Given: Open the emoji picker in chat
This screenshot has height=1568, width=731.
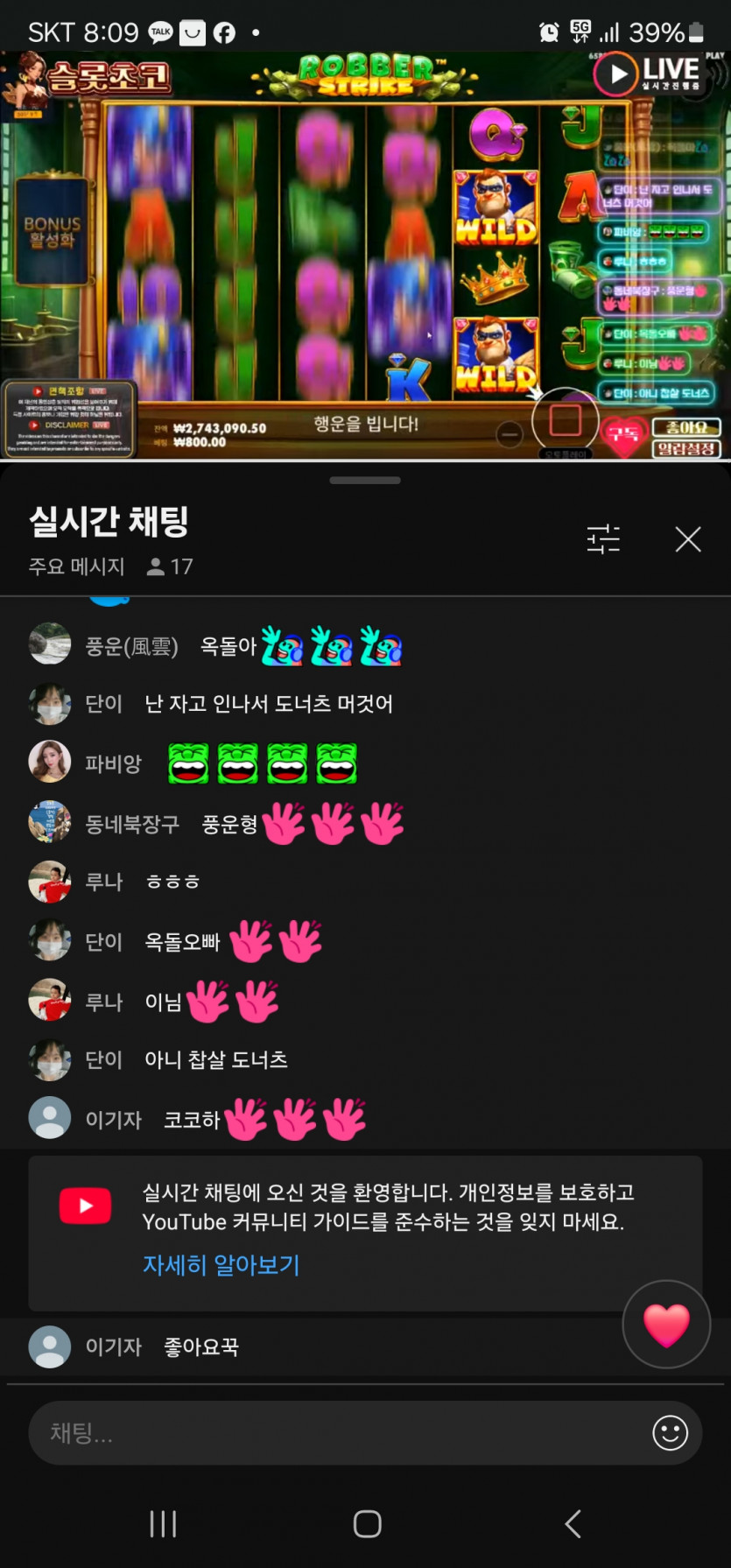Looking at the screenshot, I should click(670, 1433).
